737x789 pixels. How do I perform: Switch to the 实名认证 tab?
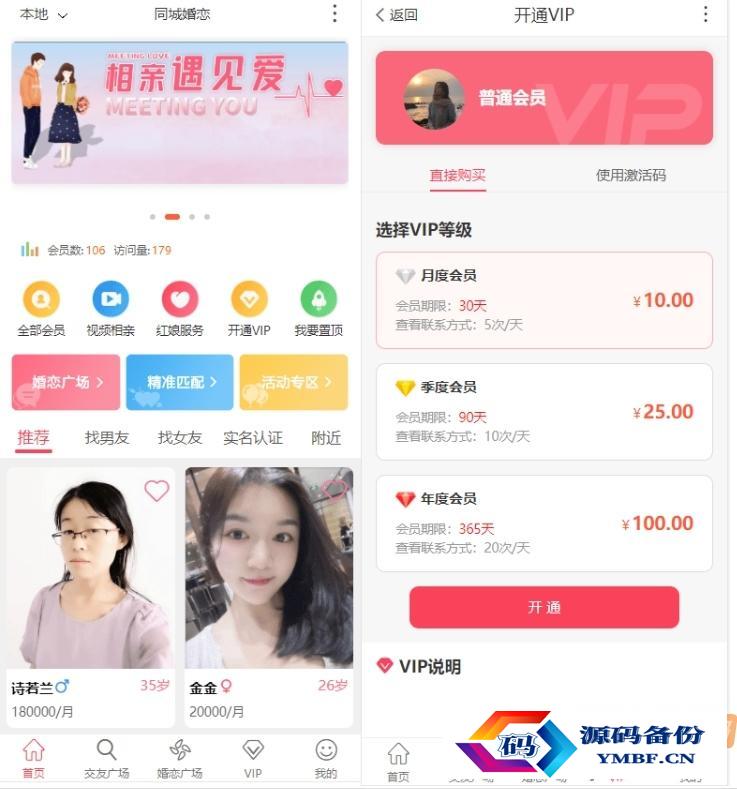tap(252, 438)
